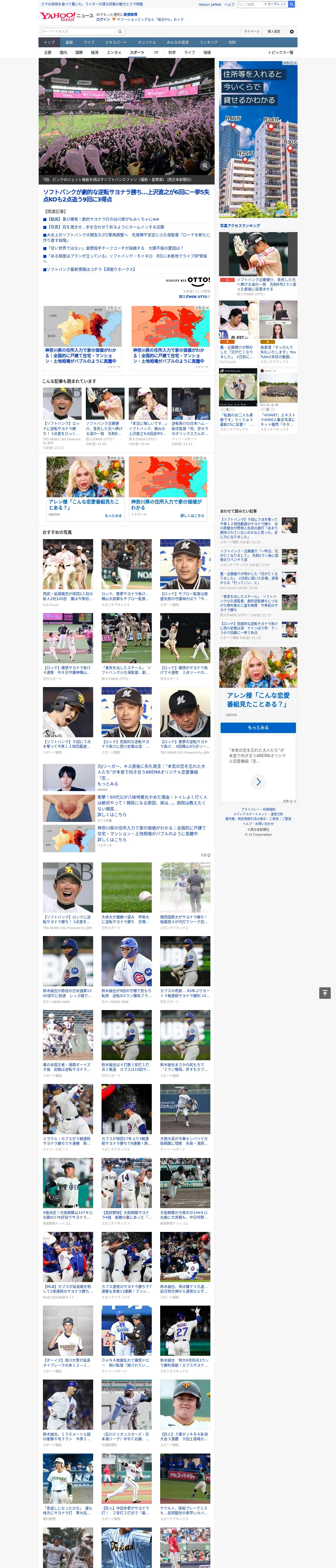Viewport: 336px width, 1568px height.
Task: Switch to the ランキング tab
Action: point(209,43)
